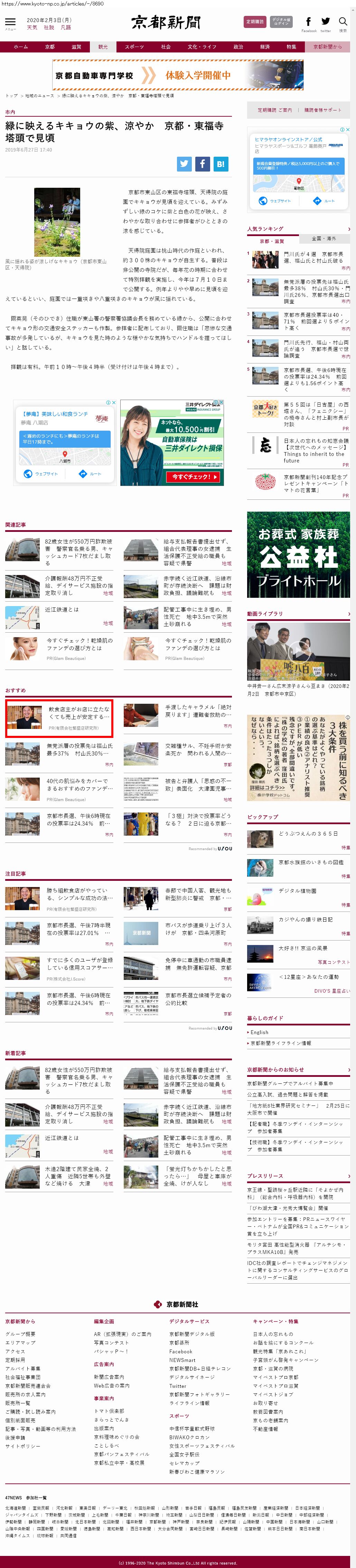This screenshot has height=1568, width=356.
Task: Select the 文化・ライフ nav tab
Action: pos(202,47)
